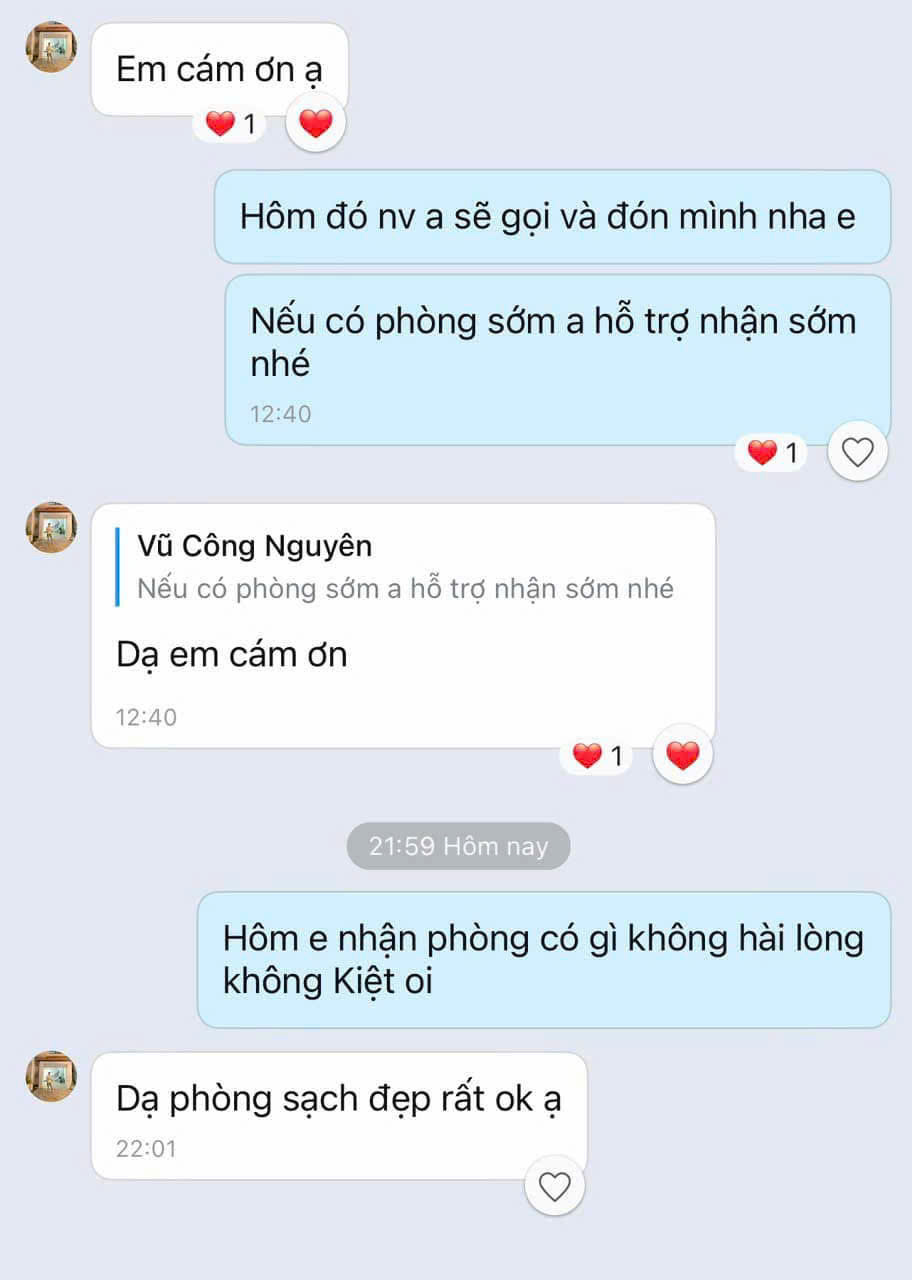Screen dimensions: 912x1280
Task: View reaction count on "Dạ em cám ơn"
Action: tap(598, 756)
